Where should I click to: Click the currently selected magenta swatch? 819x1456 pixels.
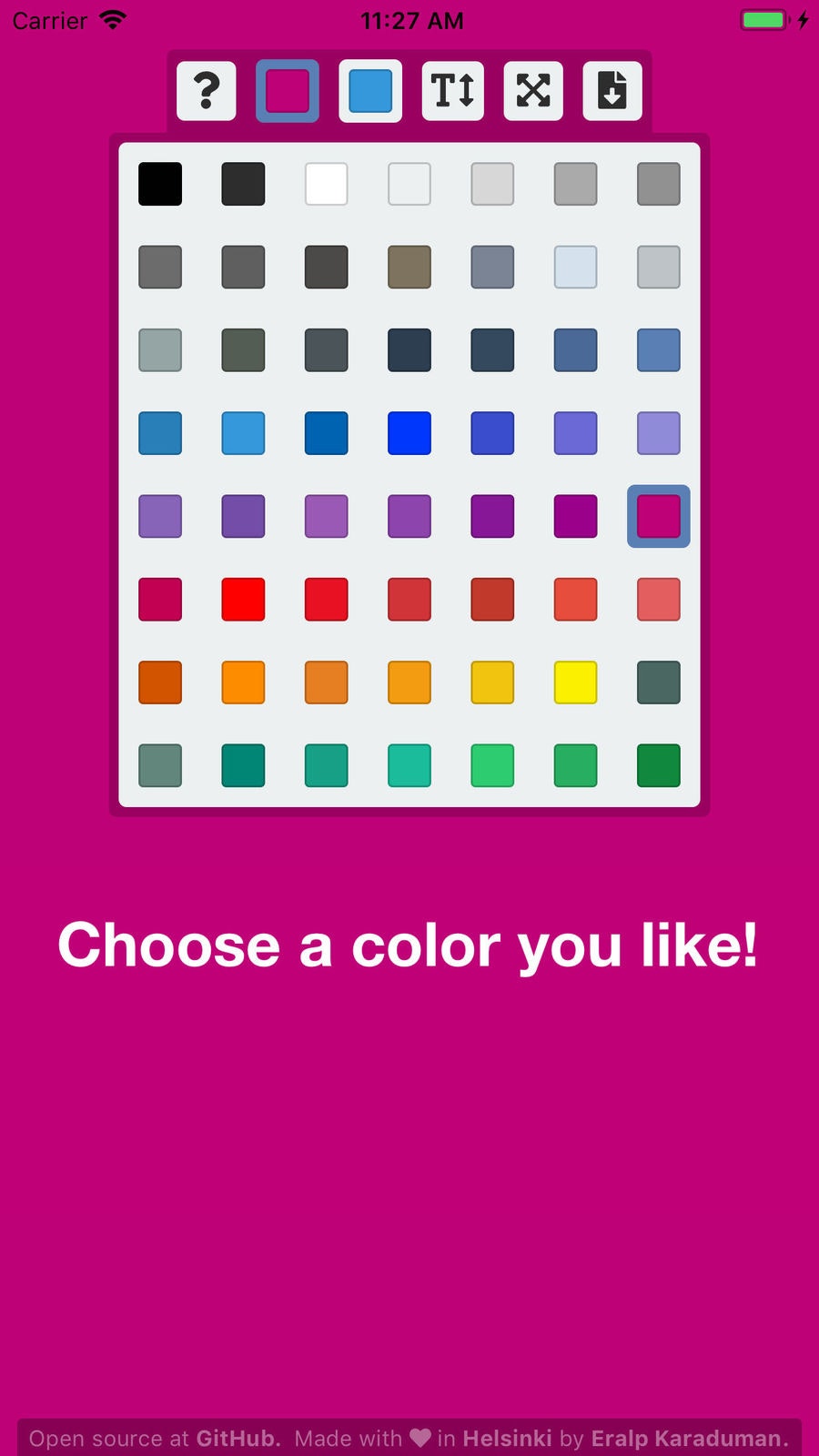[x=658, y=516]
